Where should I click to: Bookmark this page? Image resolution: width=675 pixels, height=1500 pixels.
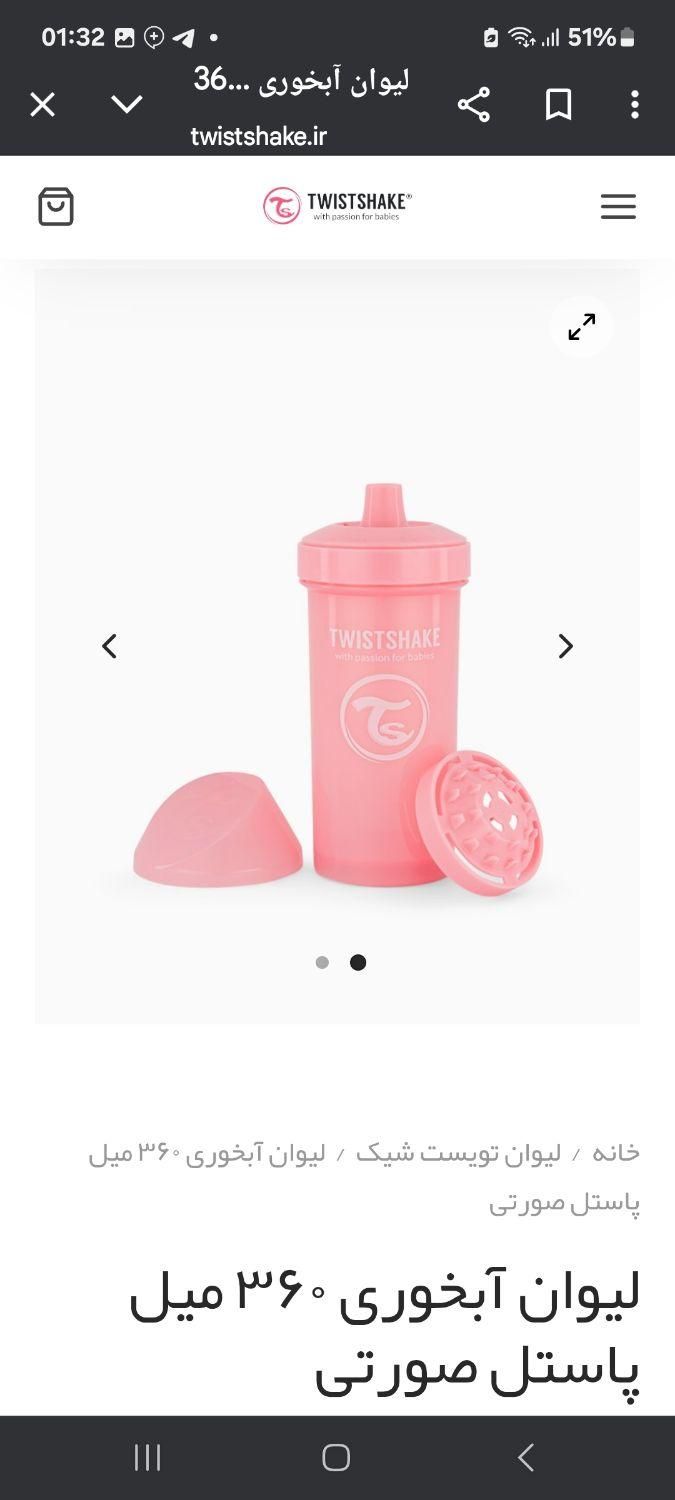(x=558, y=104)
